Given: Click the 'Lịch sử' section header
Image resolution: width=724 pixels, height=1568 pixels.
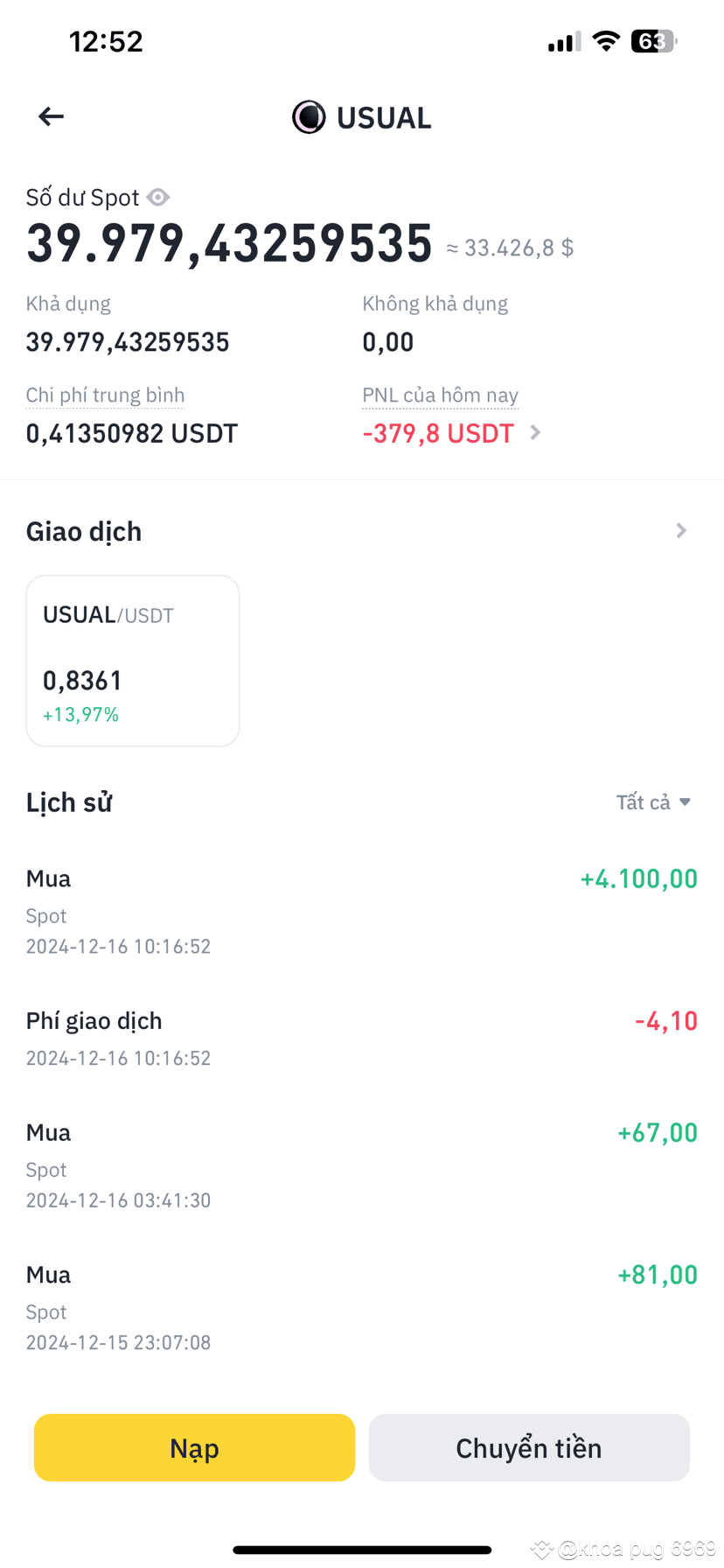Looking at the screenshot, I should pos(68,801).
